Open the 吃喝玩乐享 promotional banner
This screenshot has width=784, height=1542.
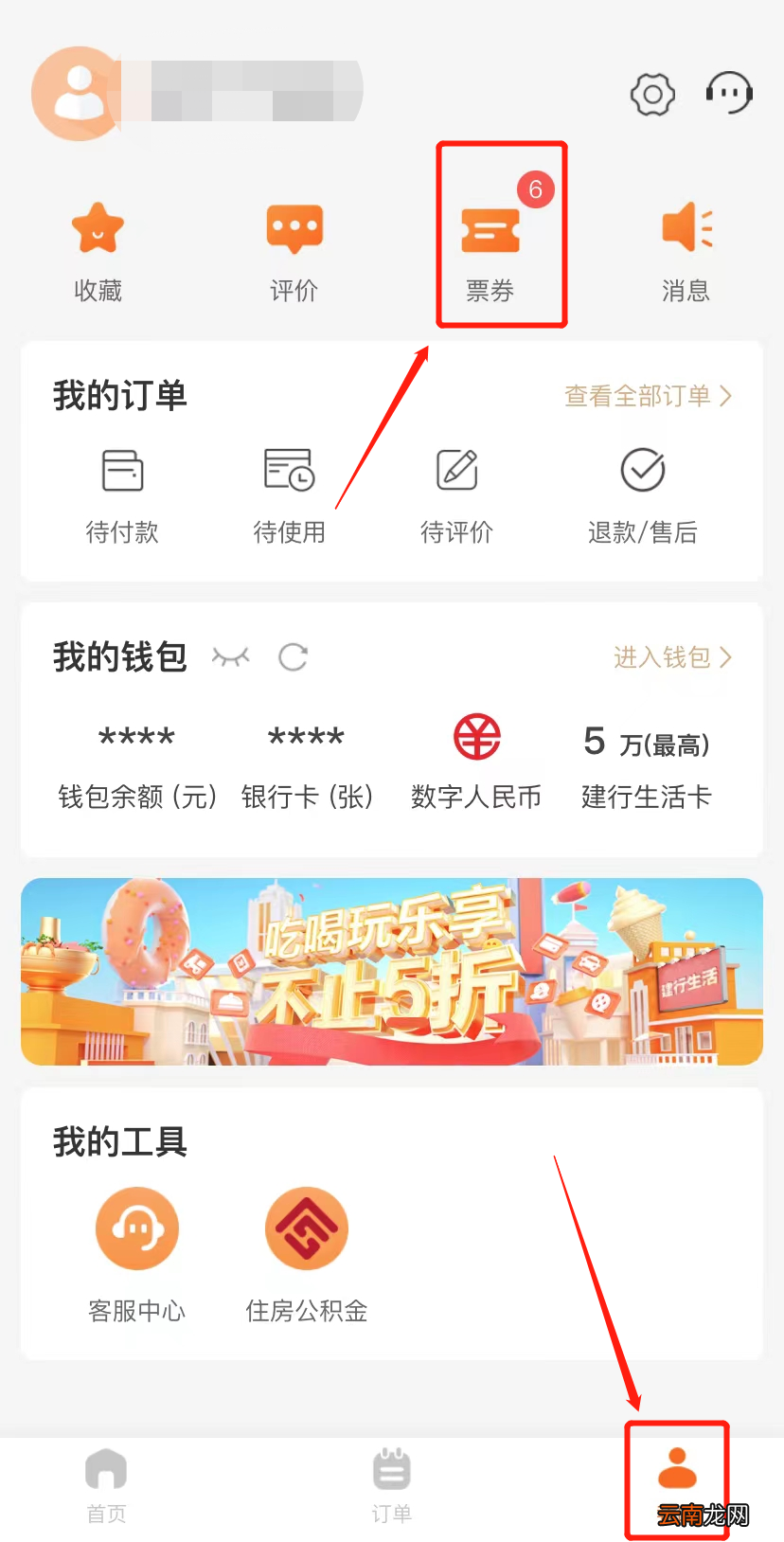[x=392, y=972]
